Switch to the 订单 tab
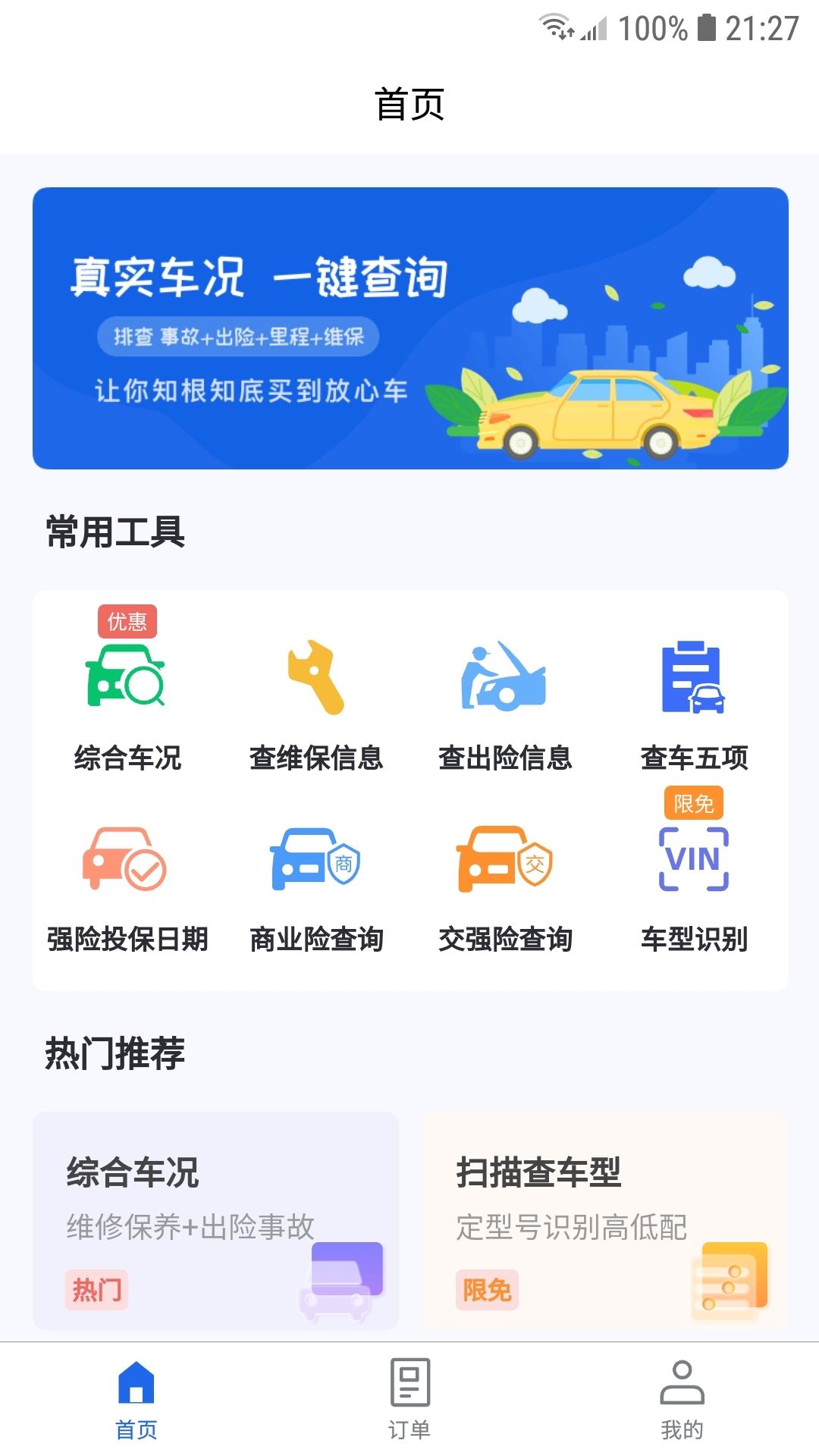The height and width of the screenshot is (1456, 819). click(x=409, y=1403)
